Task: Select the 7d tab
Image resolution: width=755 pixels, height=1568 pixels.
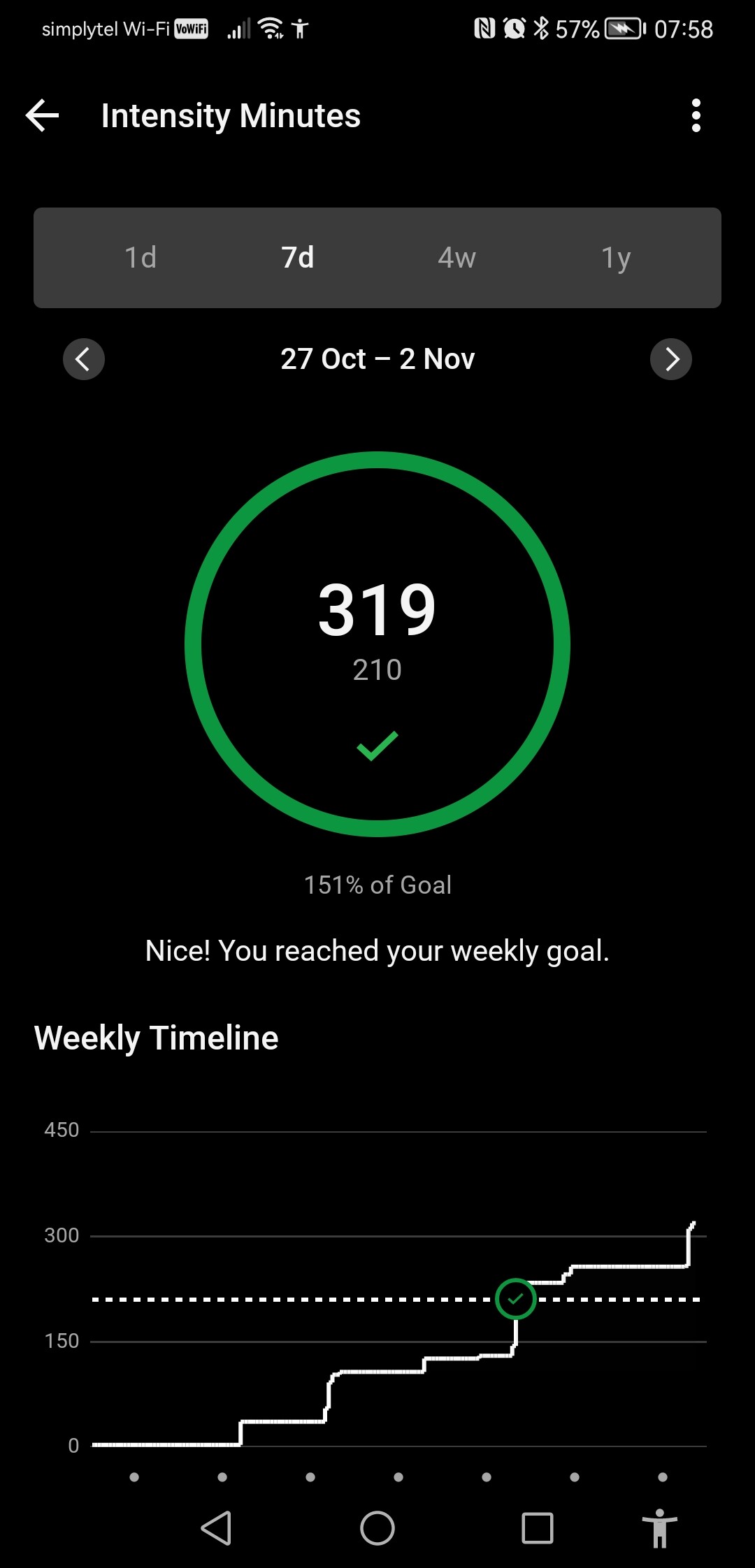Action: click(298, 258)
